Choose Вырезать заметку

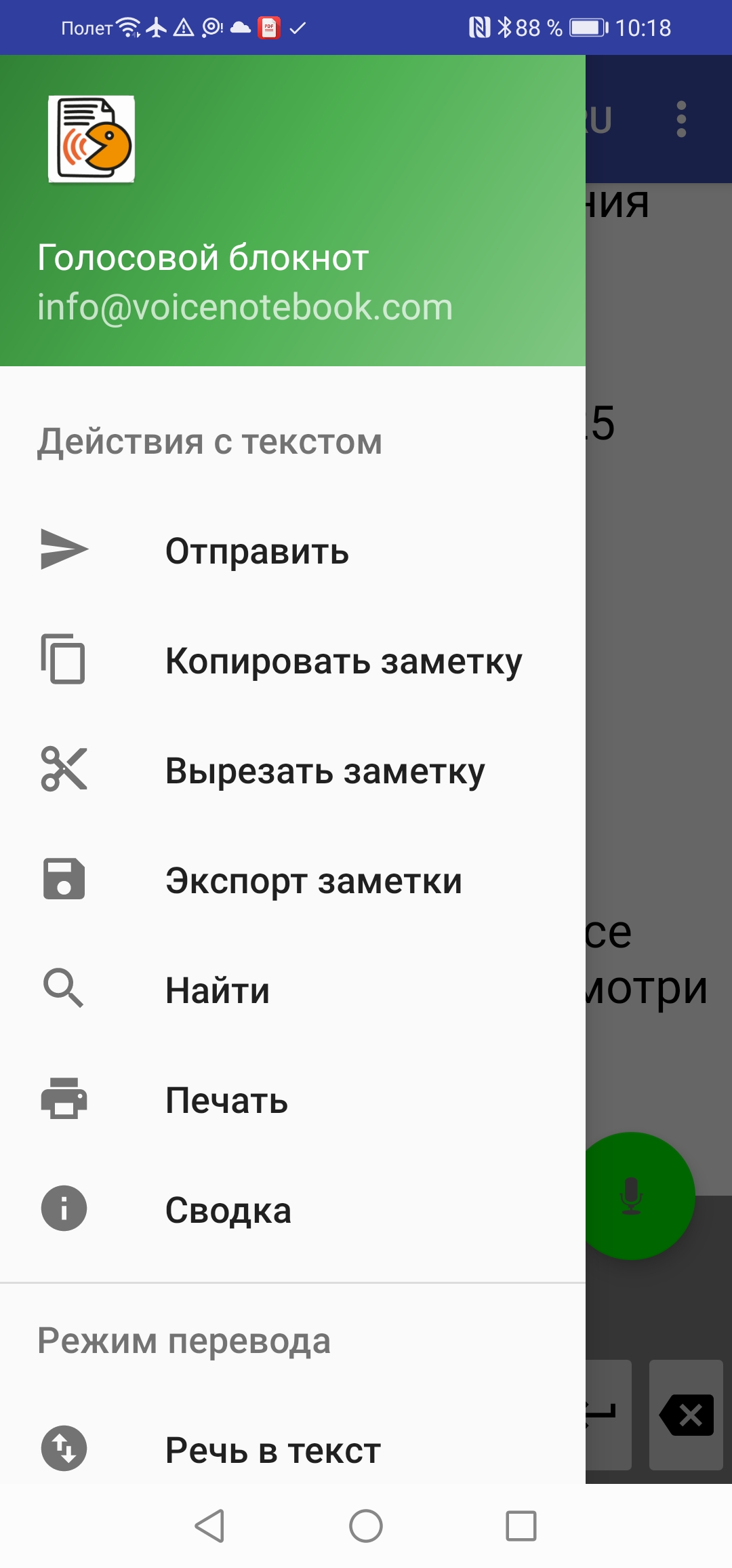click(x=325, y=770)
